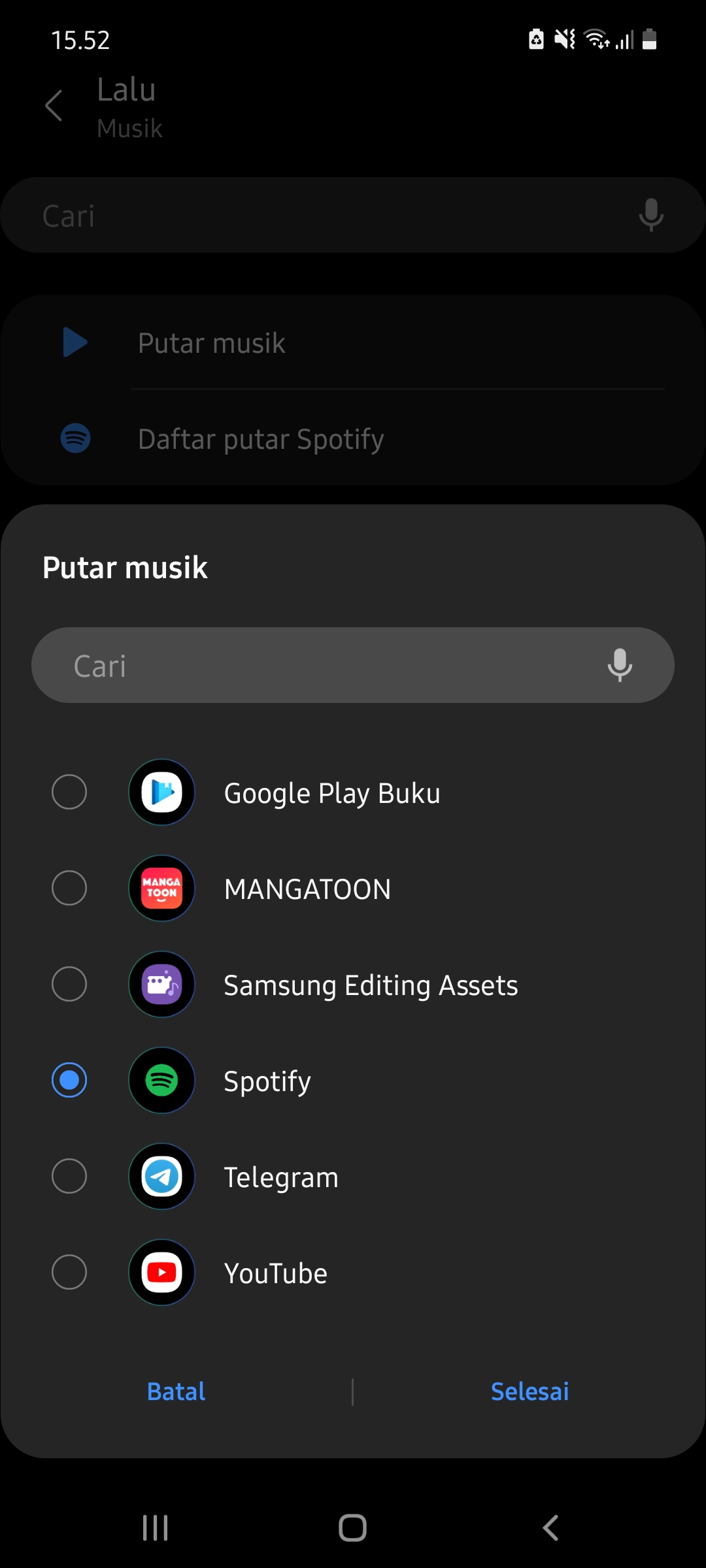Tap the microphone in the dialog search
The height and width of the screenshot is (1568, 706).
620,665
